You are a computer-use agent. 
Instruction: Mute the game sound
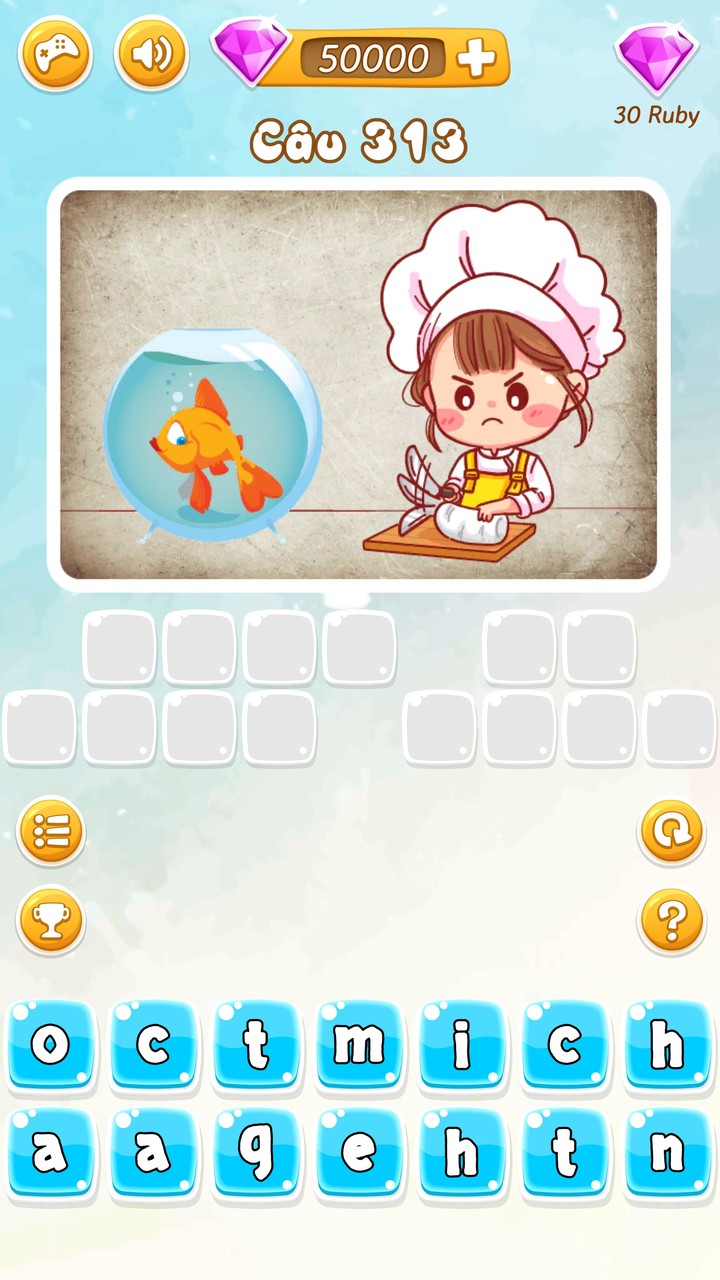click(x=148, y=55)
